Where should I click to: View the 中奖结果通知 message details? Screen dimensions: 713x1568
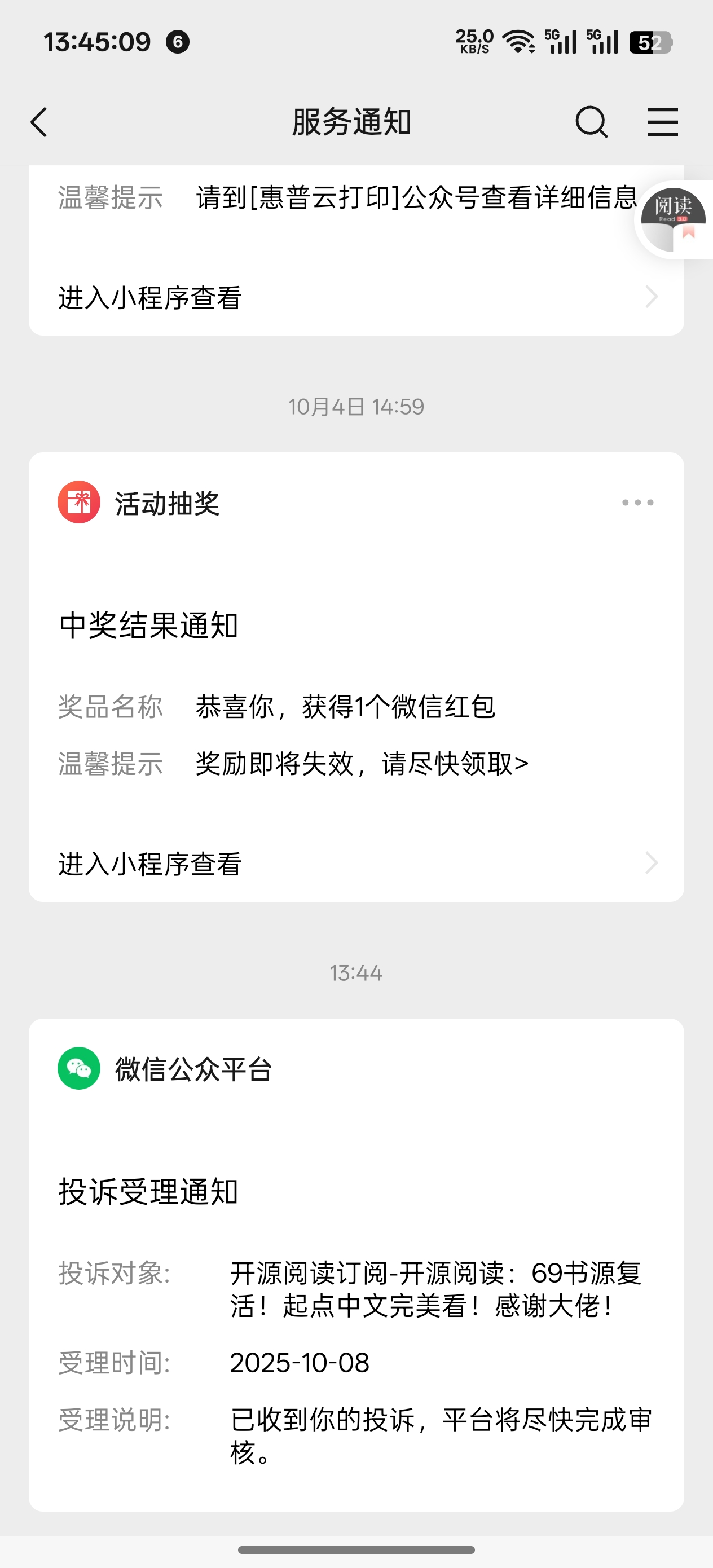click(x=356, y=688)
